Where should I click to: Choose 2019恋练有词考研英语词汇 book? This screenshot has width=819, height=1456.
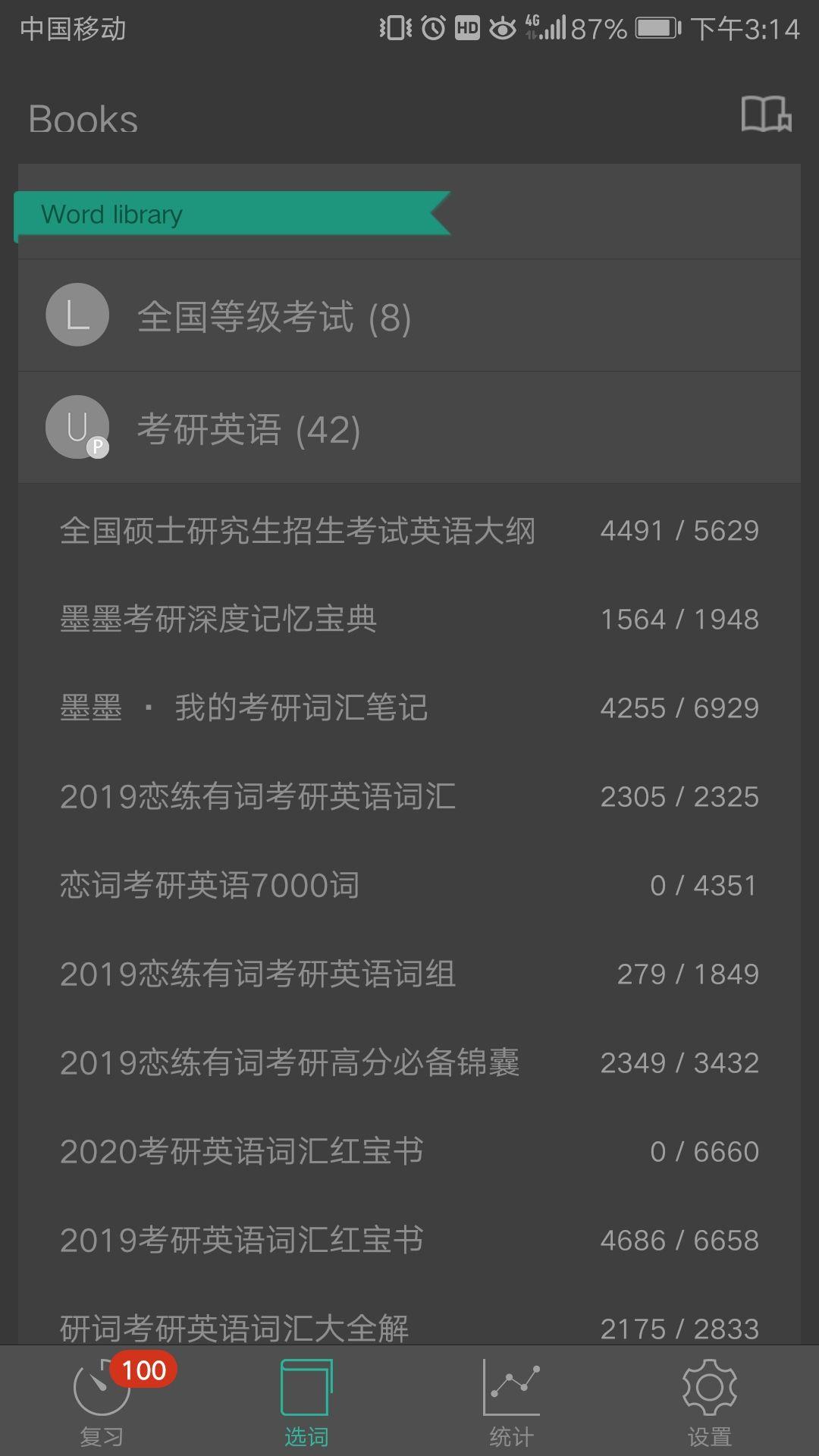point(409,797)
